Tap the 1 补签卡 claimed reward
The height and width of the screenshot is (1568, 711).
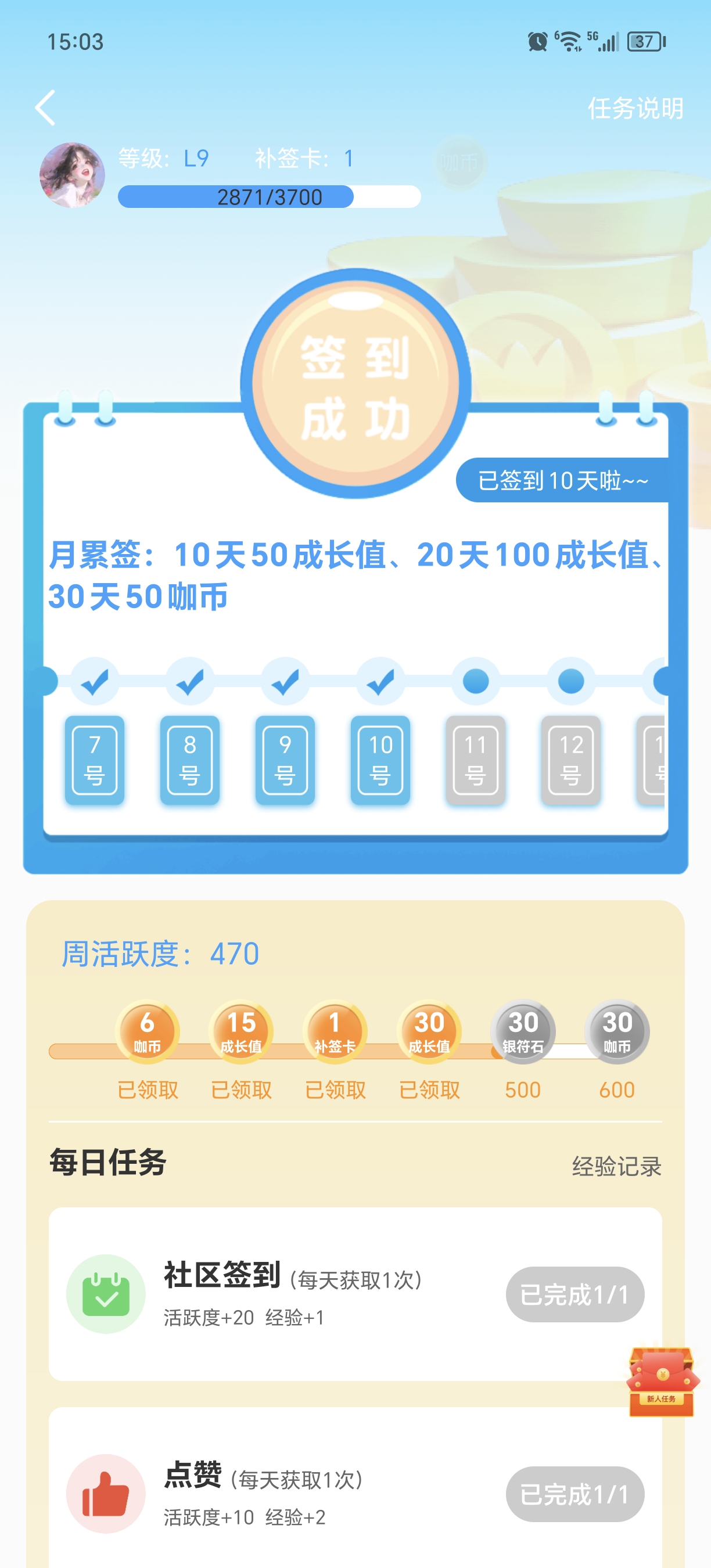(335, 1031)
